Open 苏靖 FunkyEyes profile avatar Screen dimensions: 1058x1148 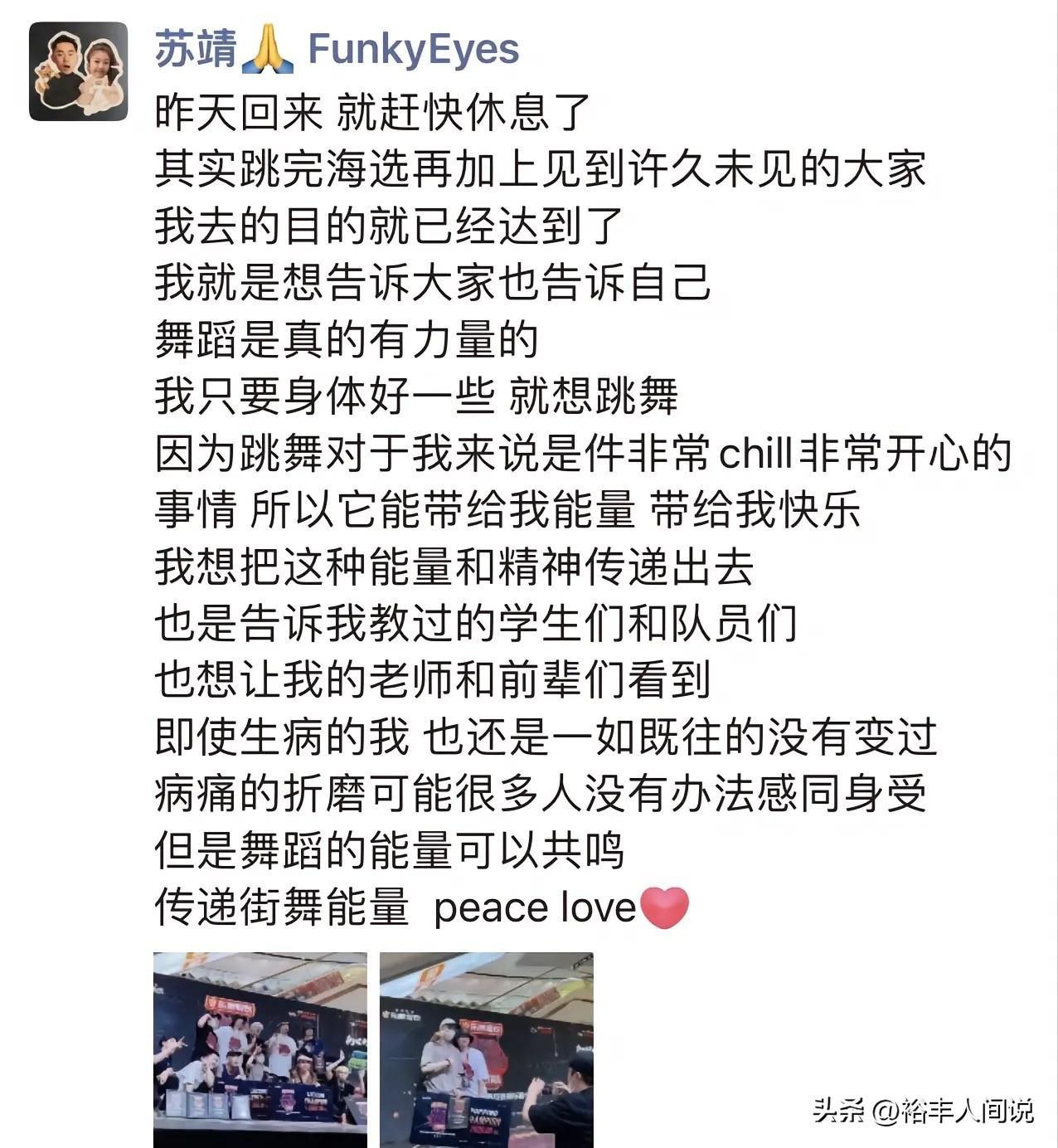(x=78, y=71)
